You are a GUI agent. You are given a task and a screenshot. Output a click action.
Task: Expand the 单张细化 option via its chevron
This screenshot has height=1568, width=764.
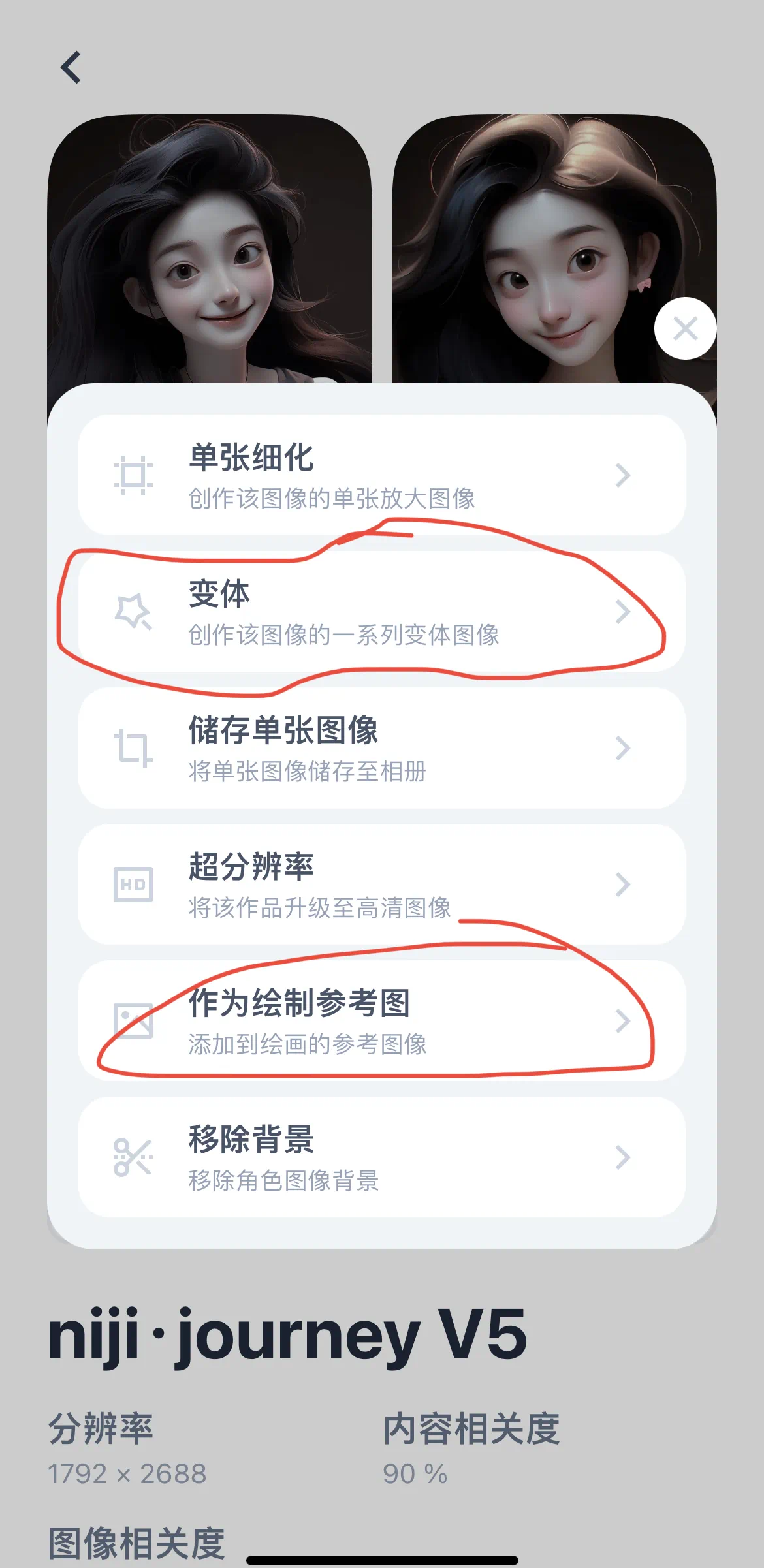coord(622,477)
